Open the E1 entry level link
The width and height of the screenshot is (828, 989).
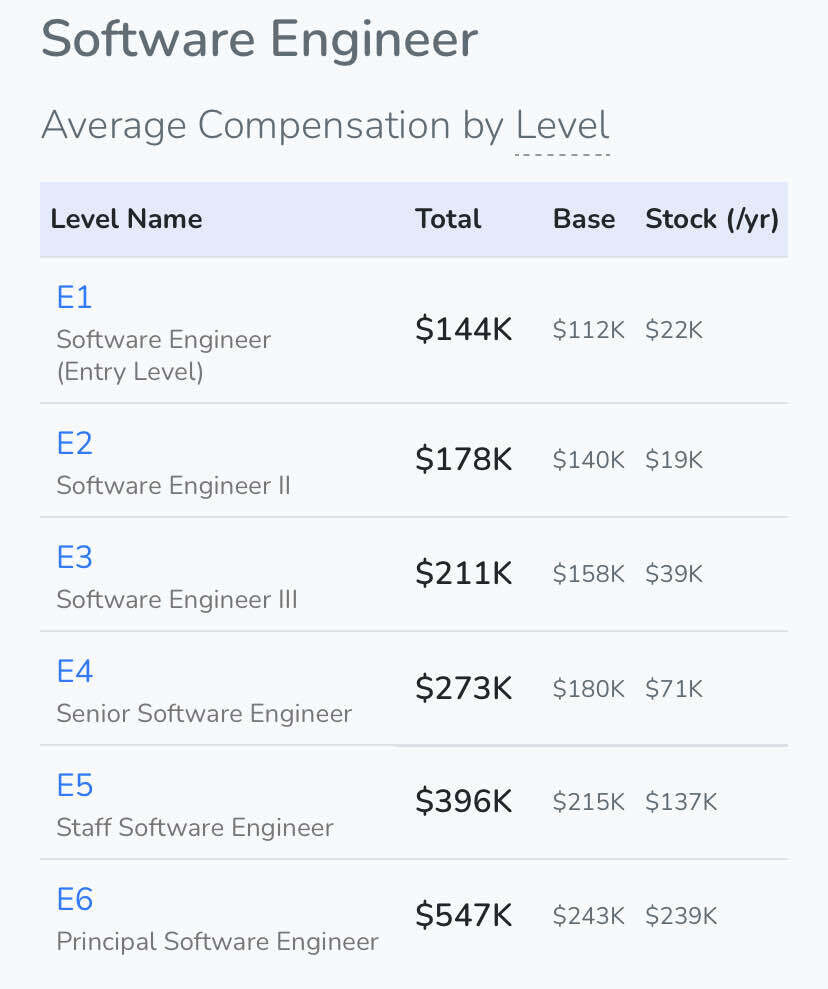point(74,296)
